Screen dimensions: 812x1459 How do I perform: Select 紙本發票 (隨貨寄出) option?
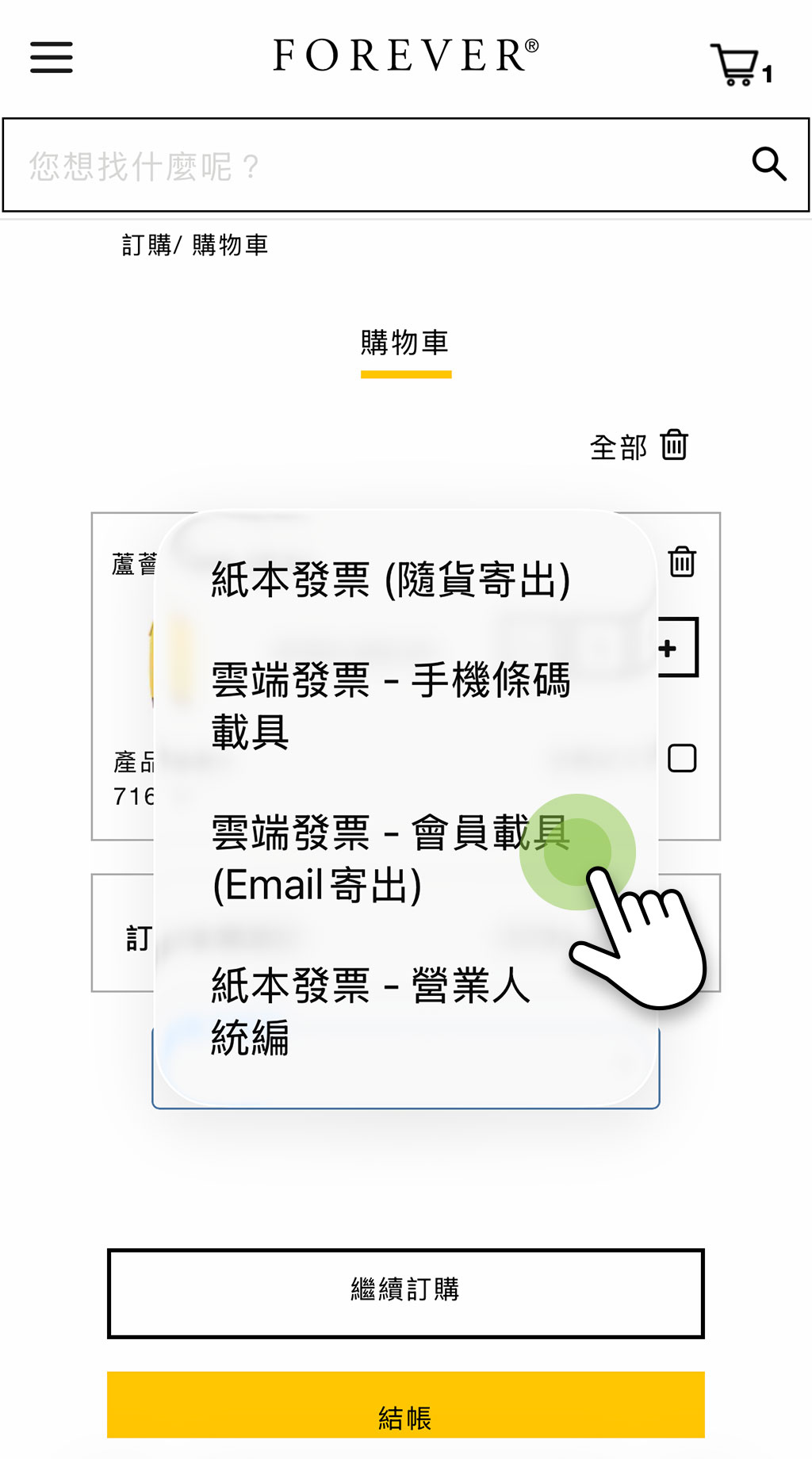(x=390, y=580)
